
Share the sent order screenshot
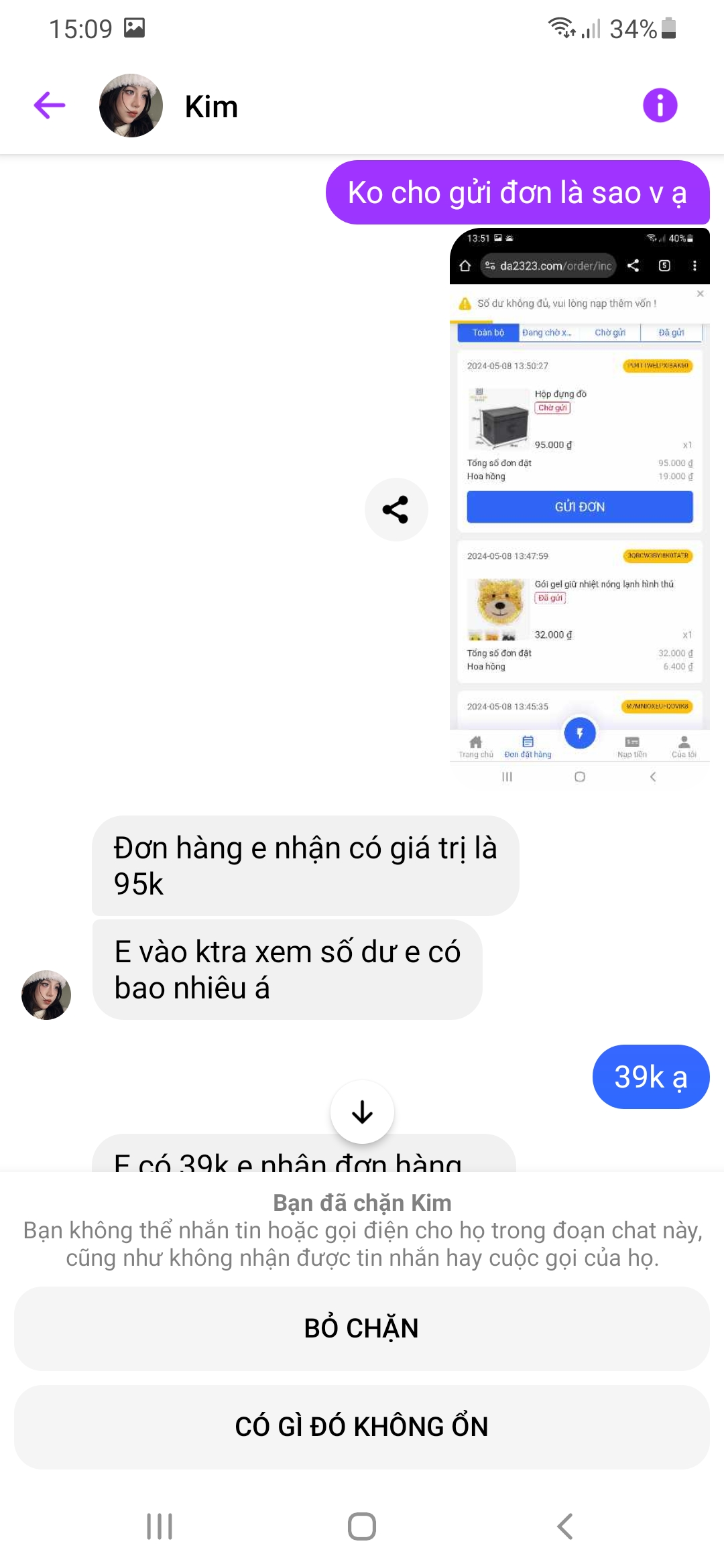396,510
